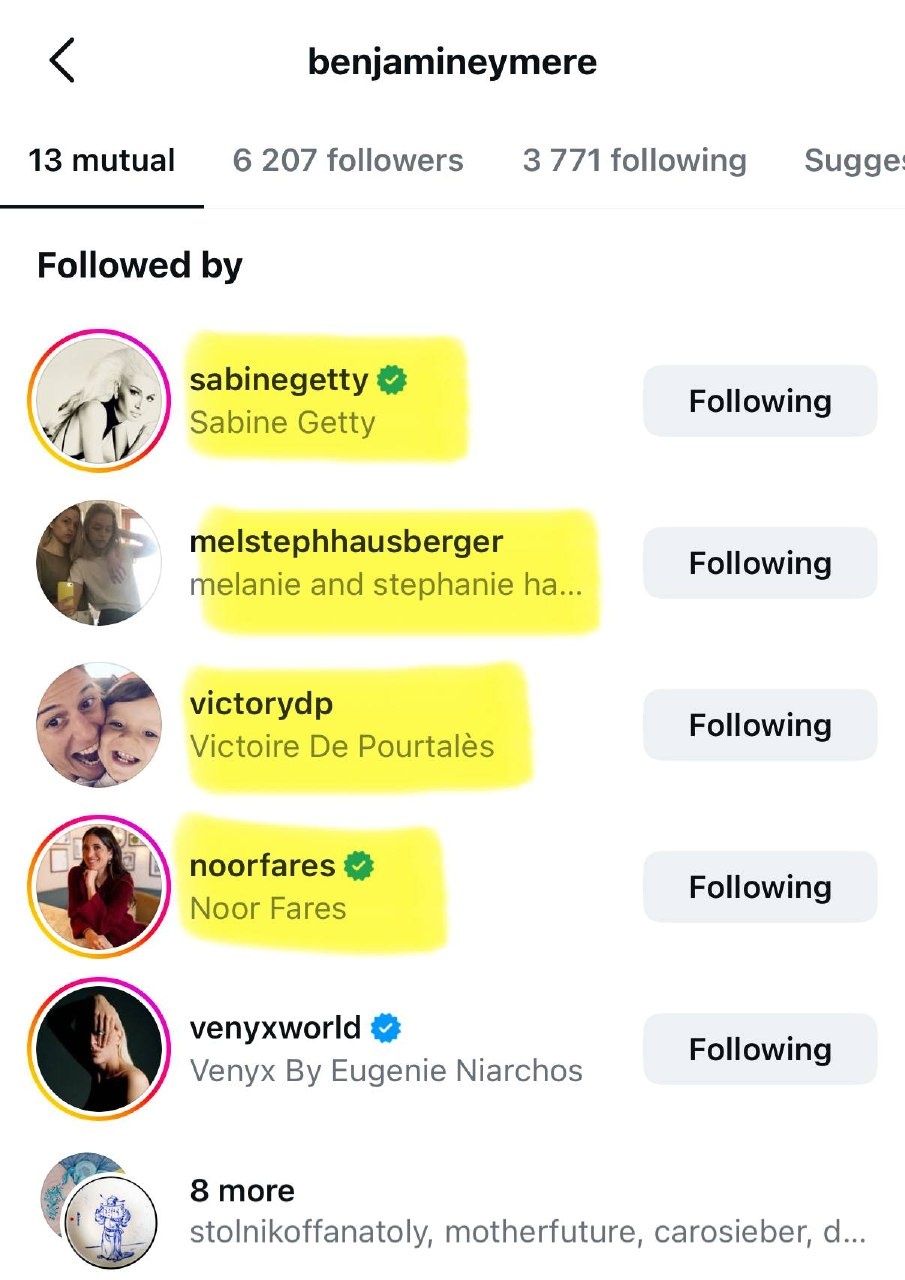This screenshot has height=1280, width=905.
Task: Open victorydp's profile
Action: (x=262, y=705)
